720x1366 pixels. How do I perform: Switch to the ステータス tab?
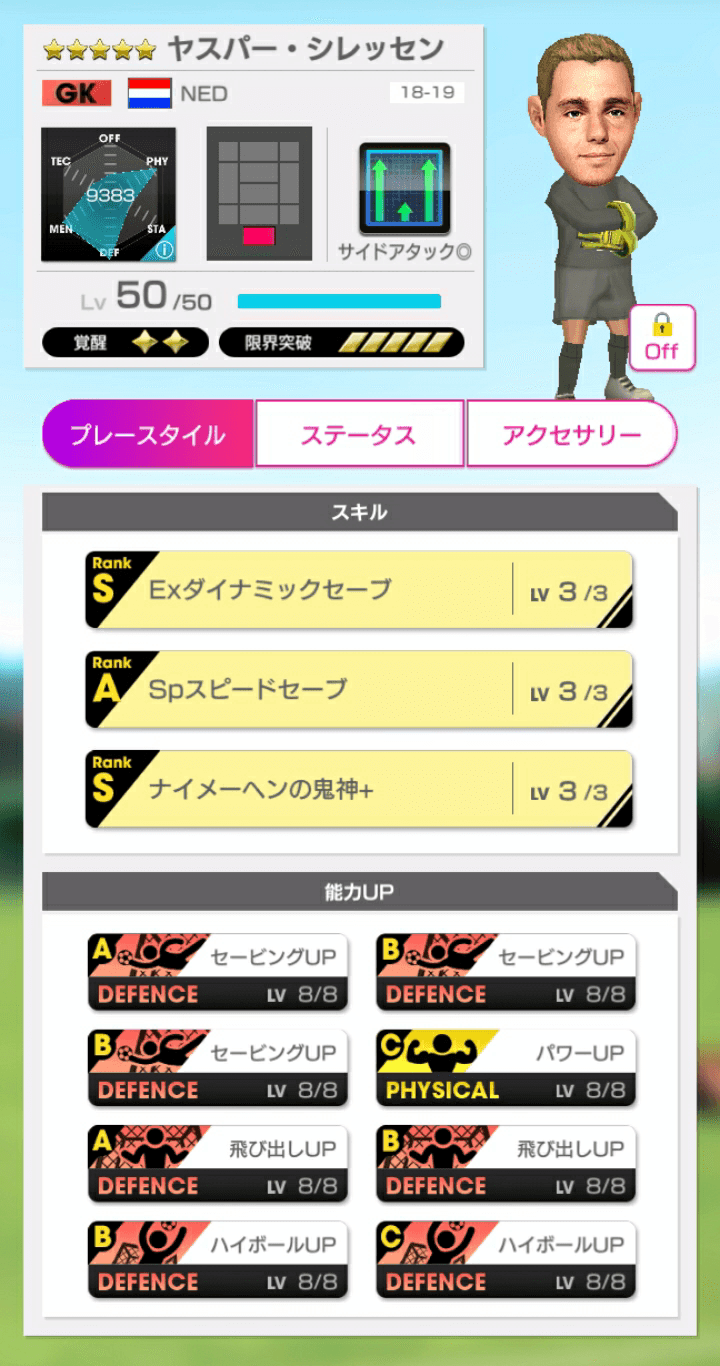359,432
